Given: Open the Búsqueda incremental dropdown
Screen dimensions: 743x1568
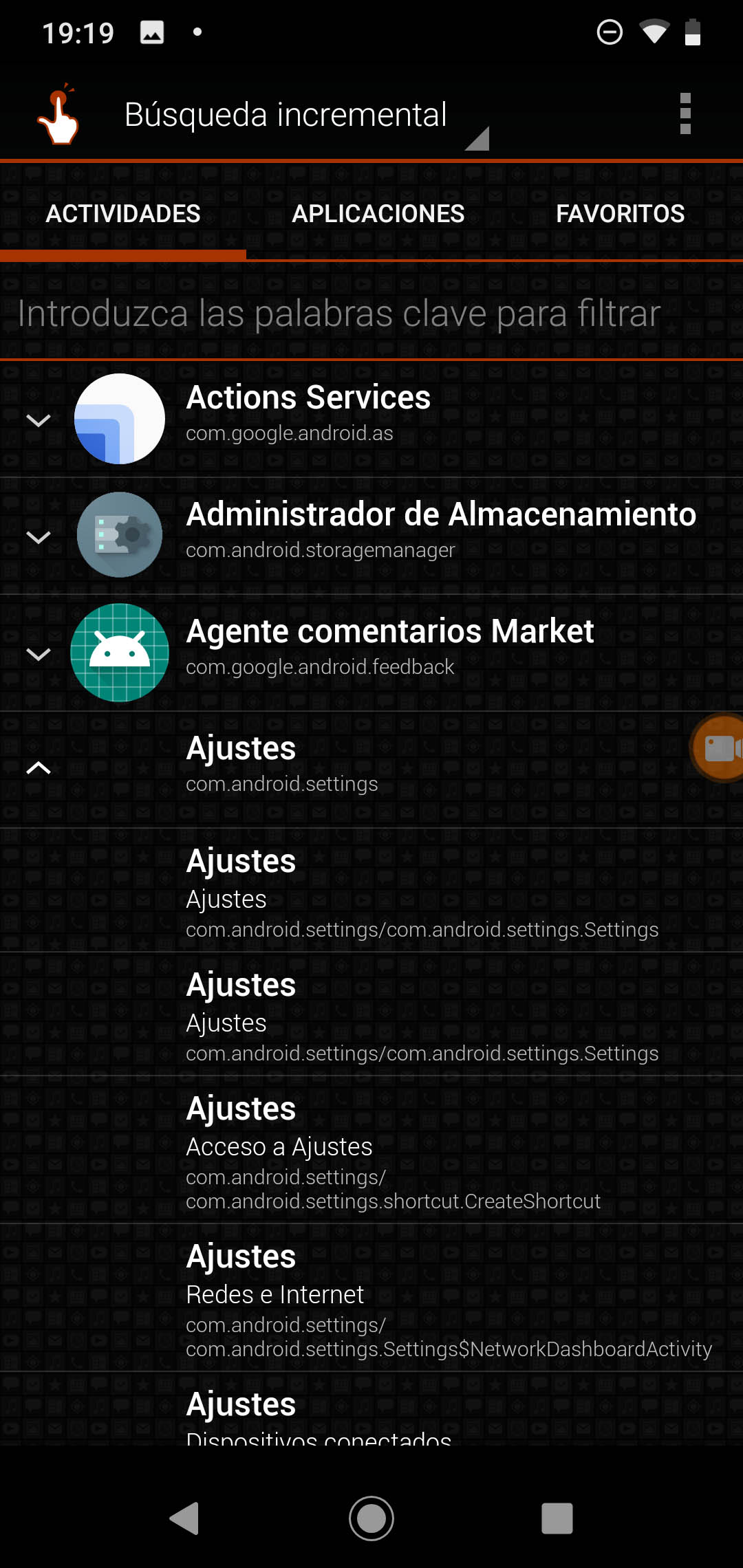Looking at the screenshot, I should (303, 116).
